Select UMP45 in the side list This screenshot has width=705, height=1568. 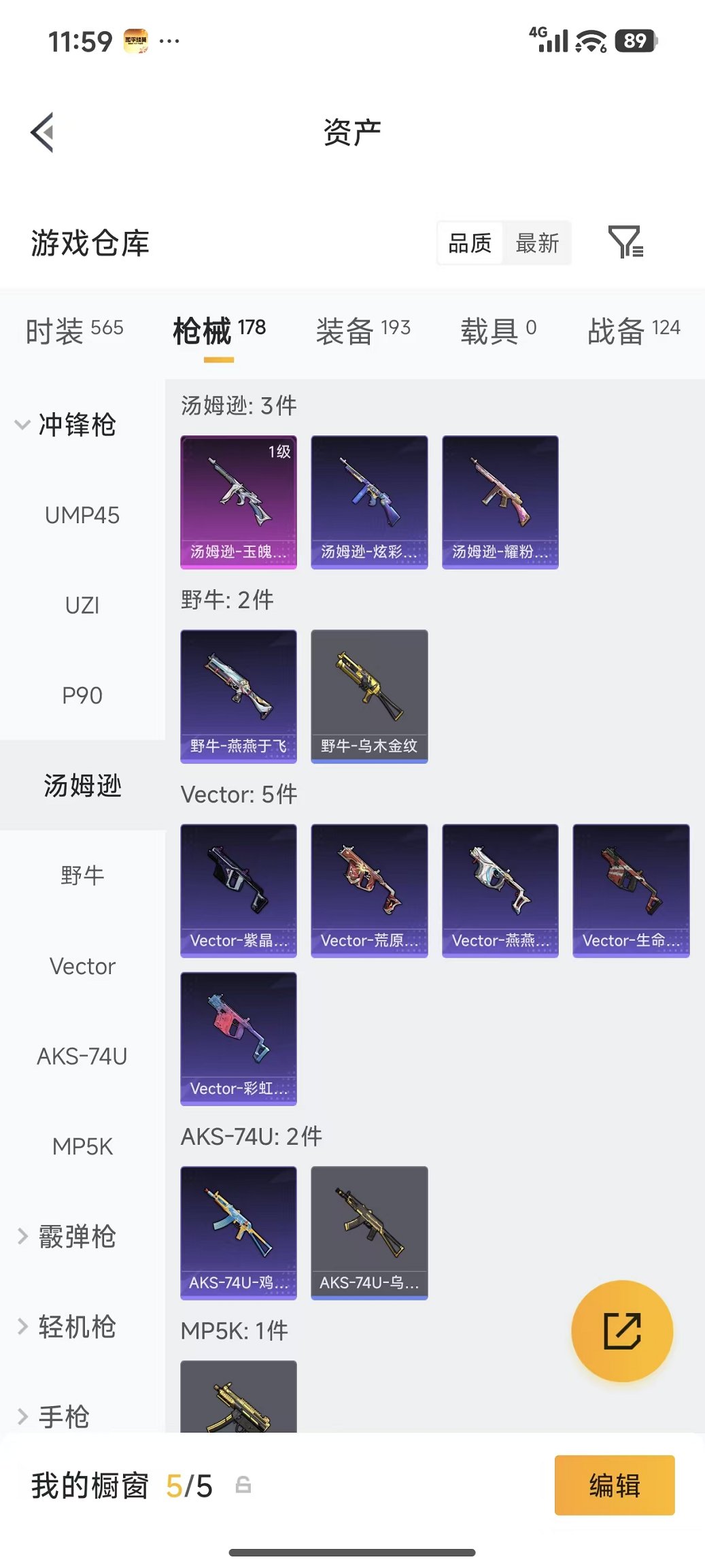point(82,515)
